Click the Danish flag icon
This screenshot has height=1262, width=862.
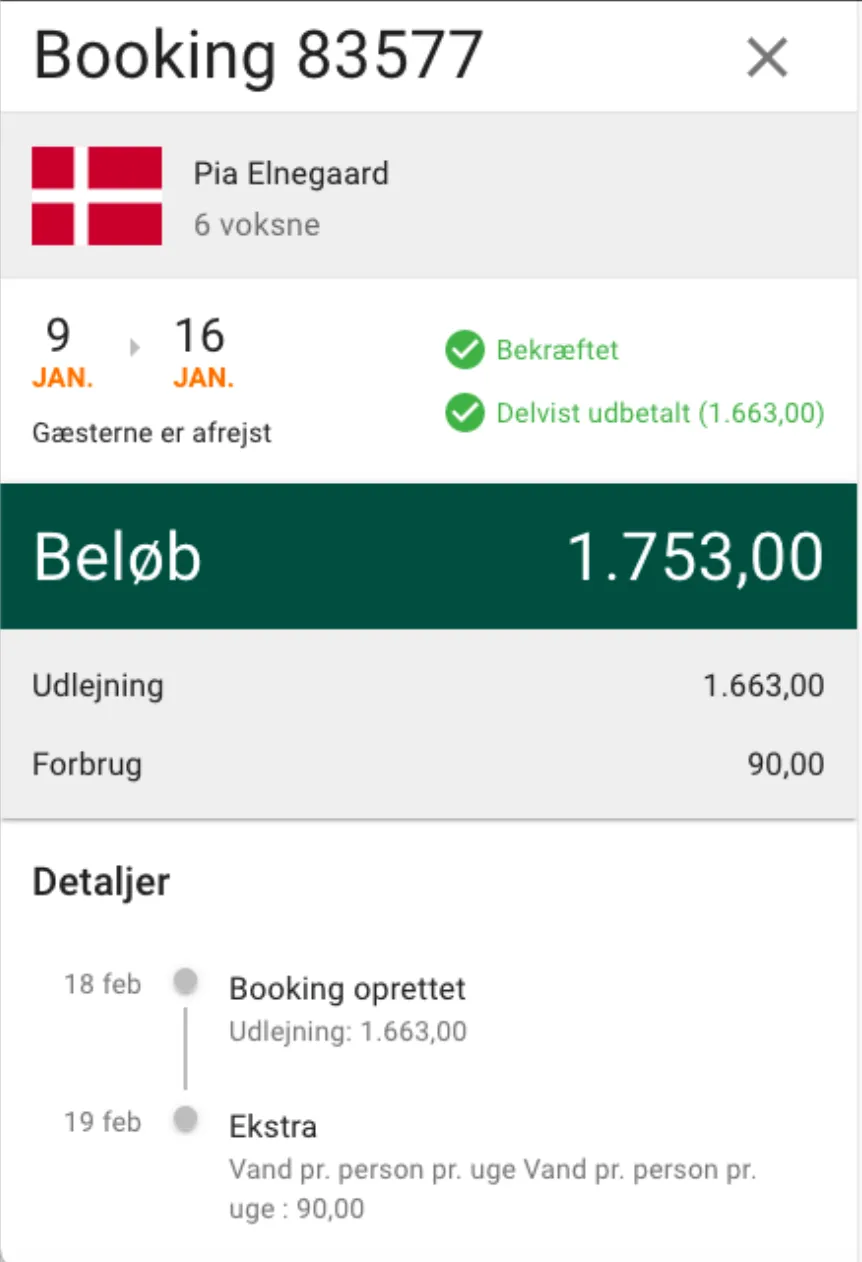pos(97,196)
